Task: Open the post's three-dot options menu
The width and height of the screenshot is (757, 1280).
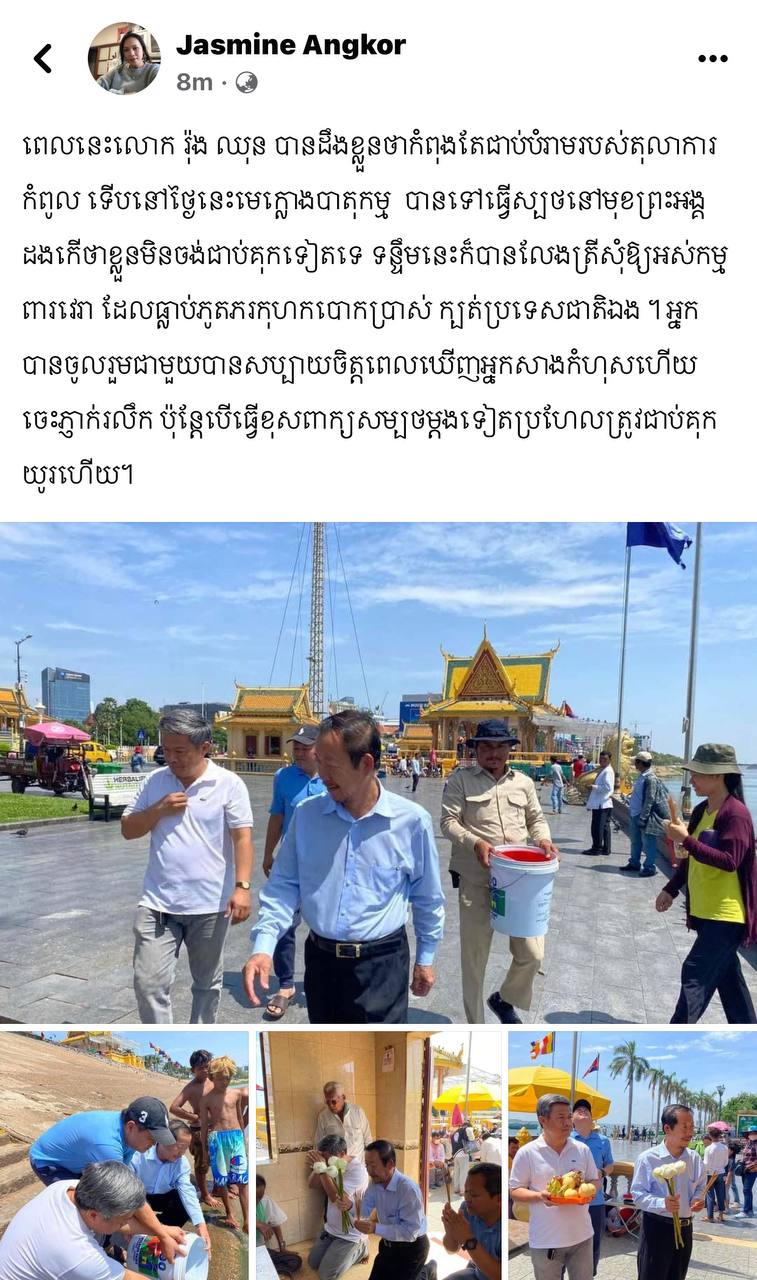Action: pos(712,59)
